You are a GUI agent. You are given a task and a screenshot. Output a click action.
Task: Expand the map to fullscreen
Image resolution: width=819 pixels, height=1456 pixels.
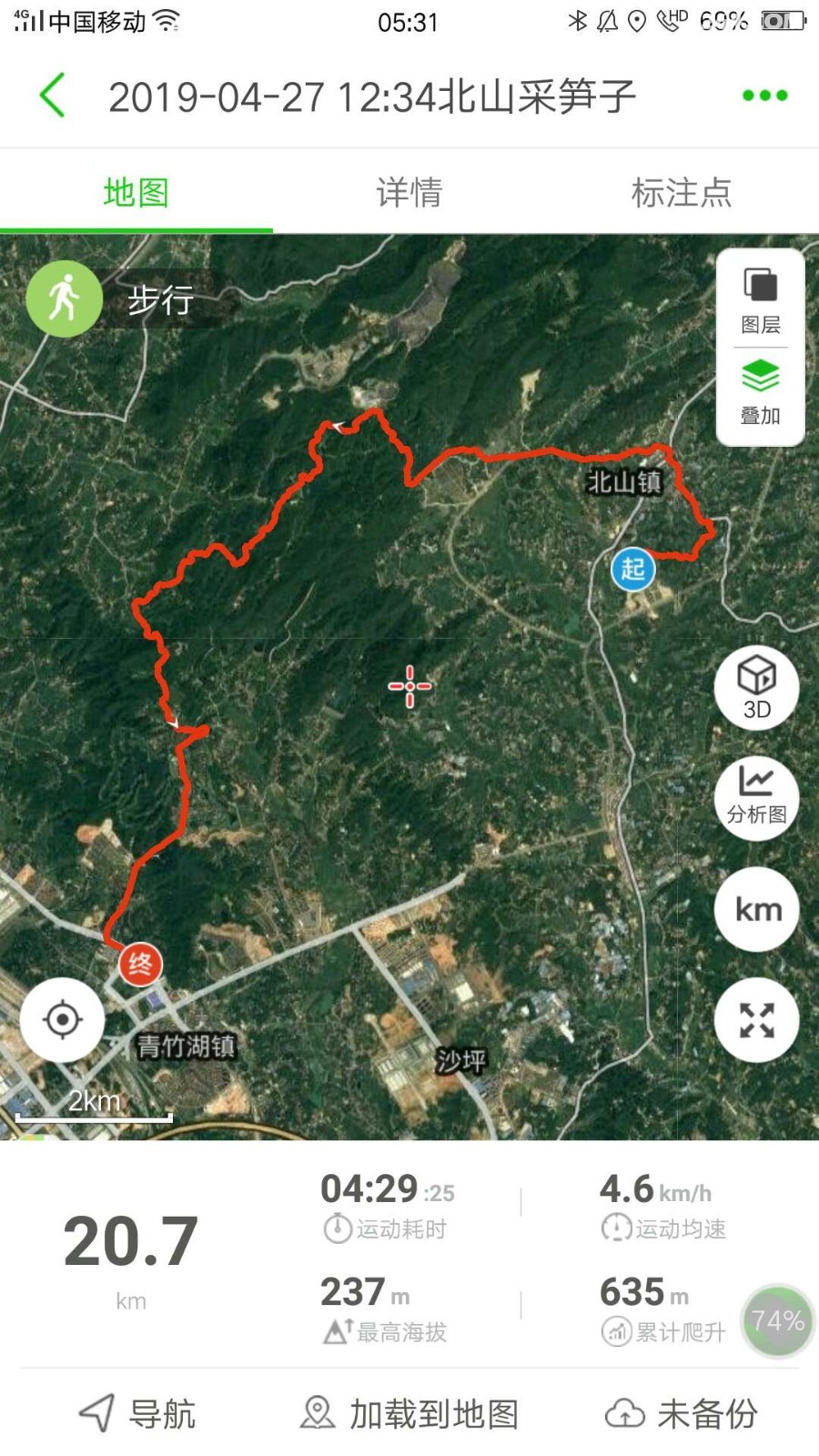(756, 1020)
